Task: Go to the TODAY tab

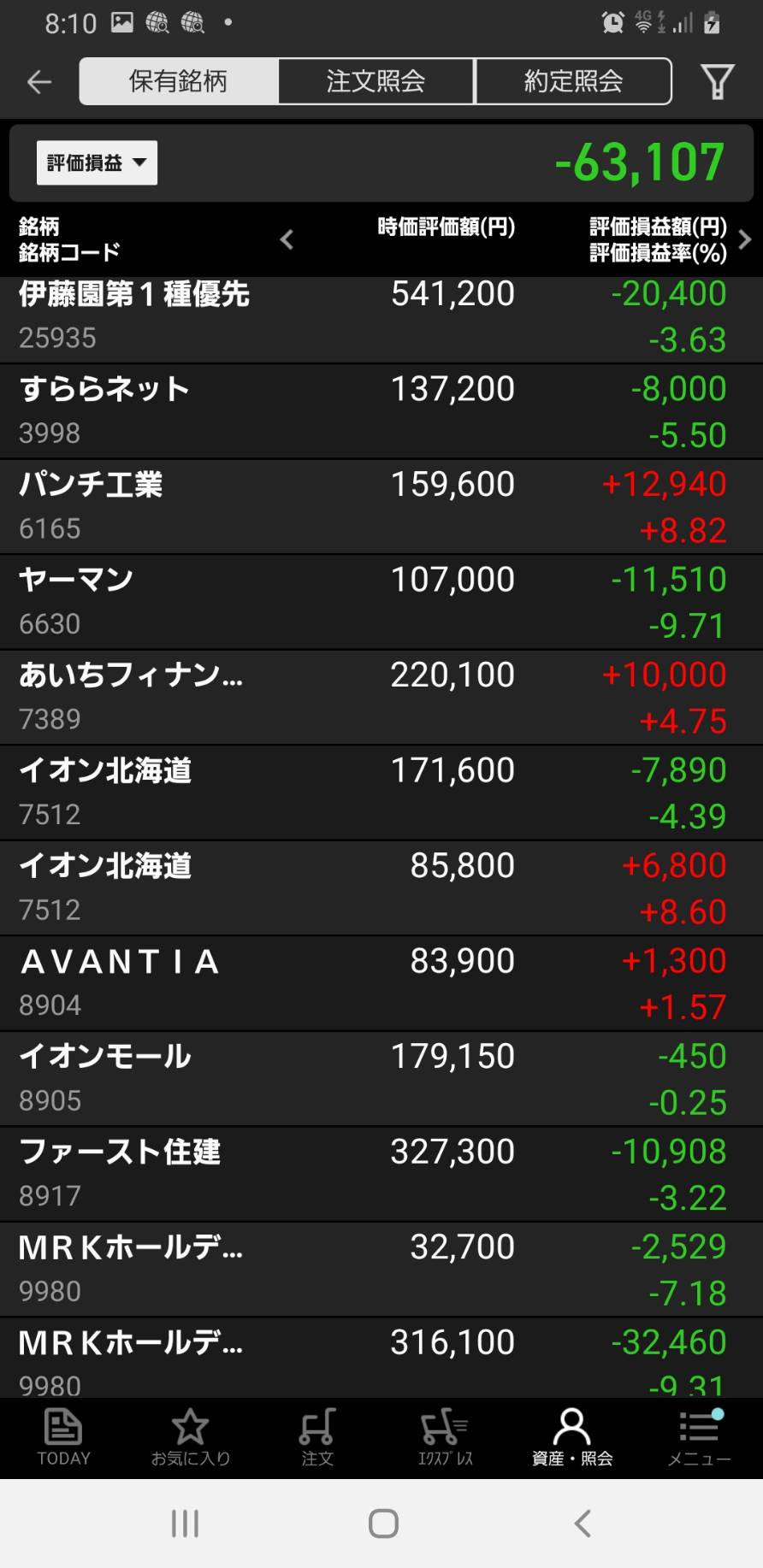Action: (63, 1437)
